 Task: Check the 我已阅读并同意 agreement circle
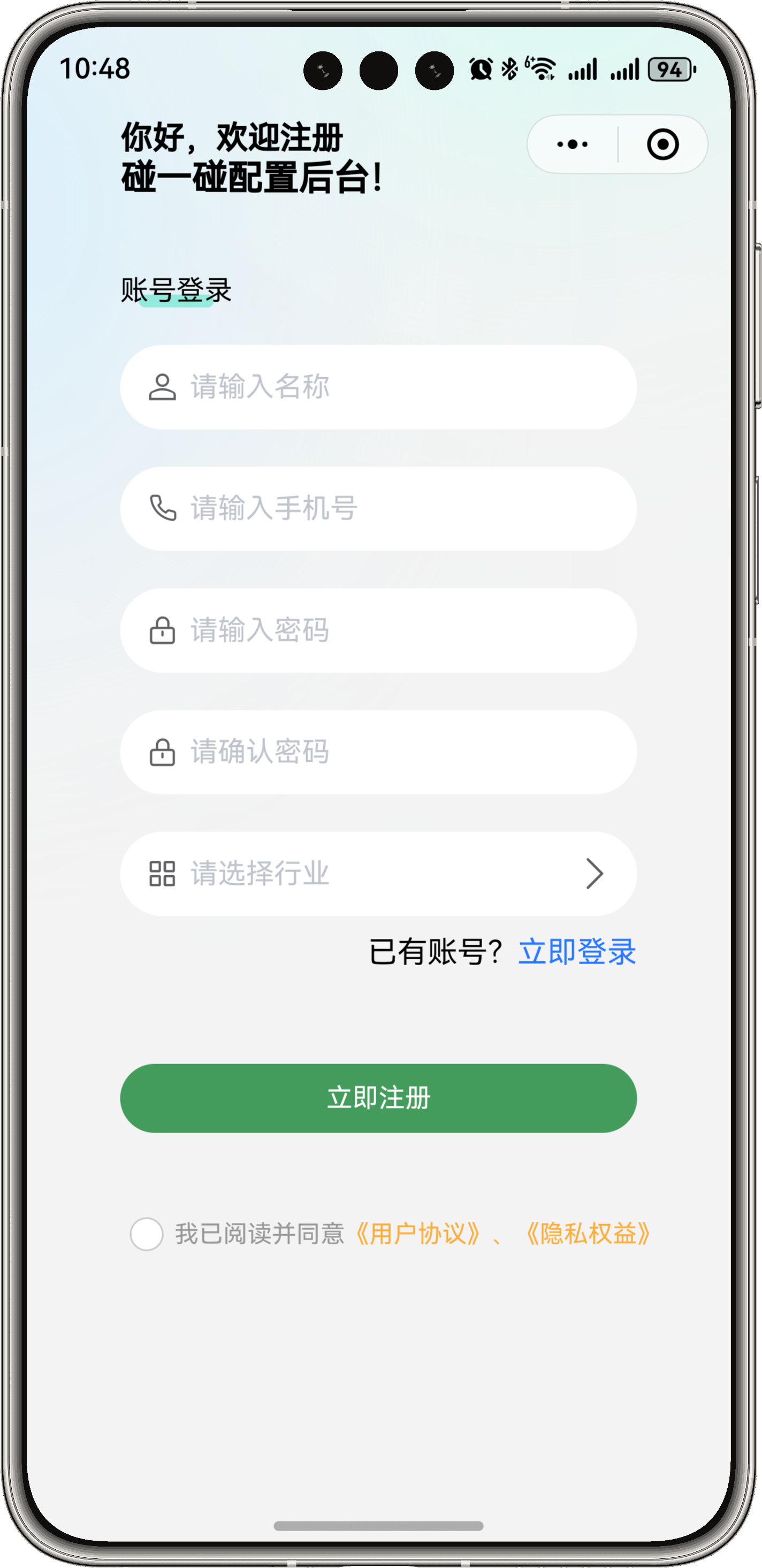(147, 1234)
